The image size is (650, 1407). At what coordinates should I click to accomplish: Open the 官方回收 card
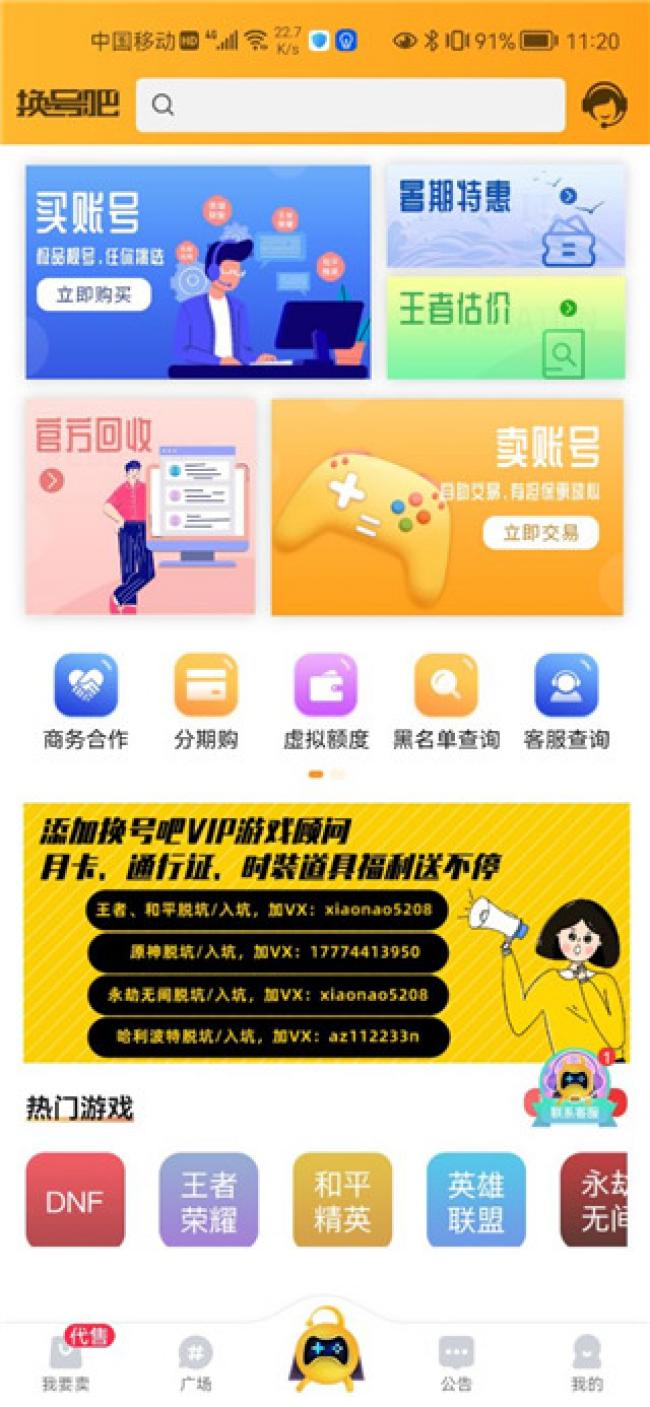click(x=140, y=507)
